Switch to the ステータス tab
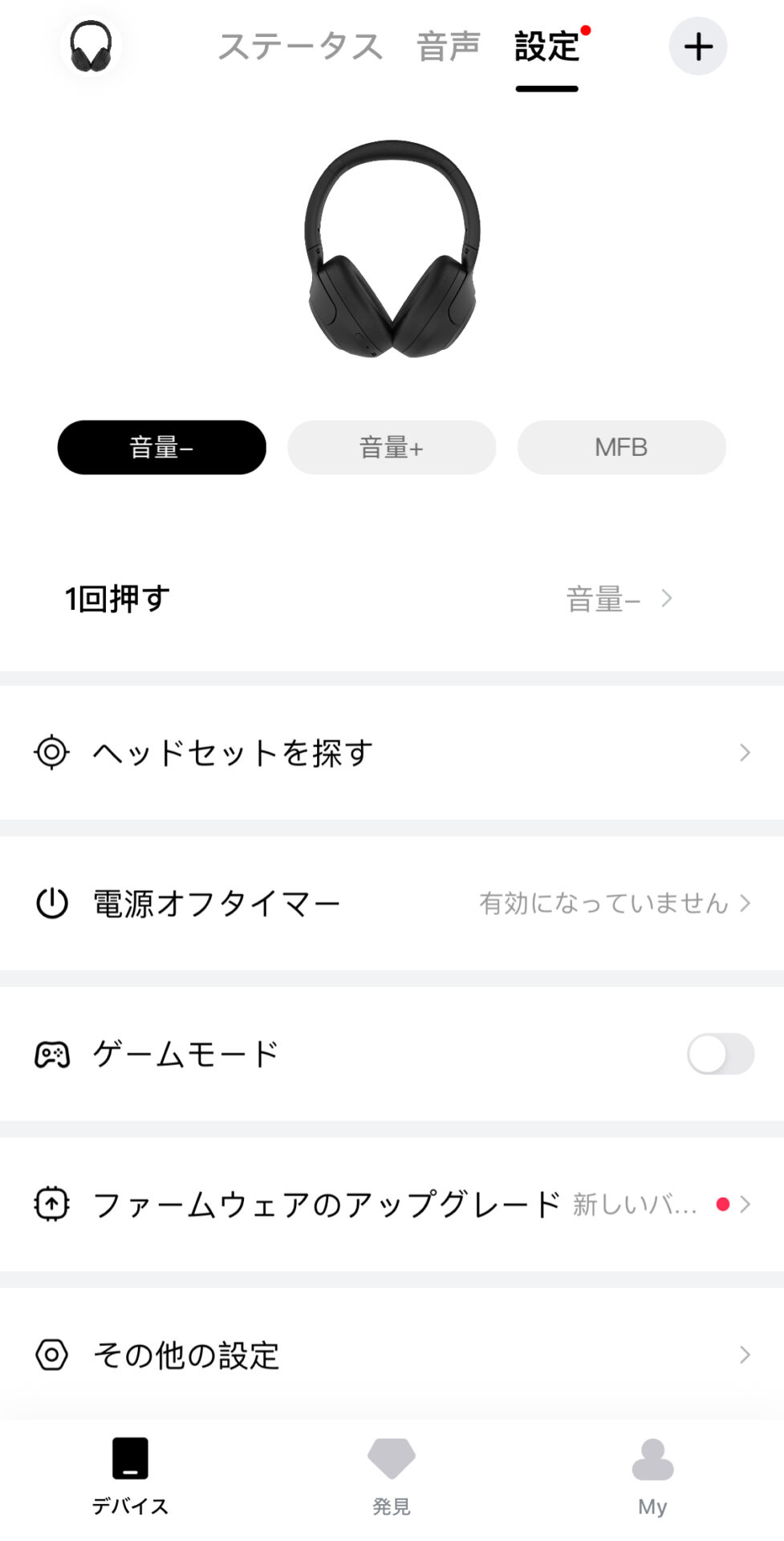This screenshot has height=1541, width=784. [x=300, y=47]
